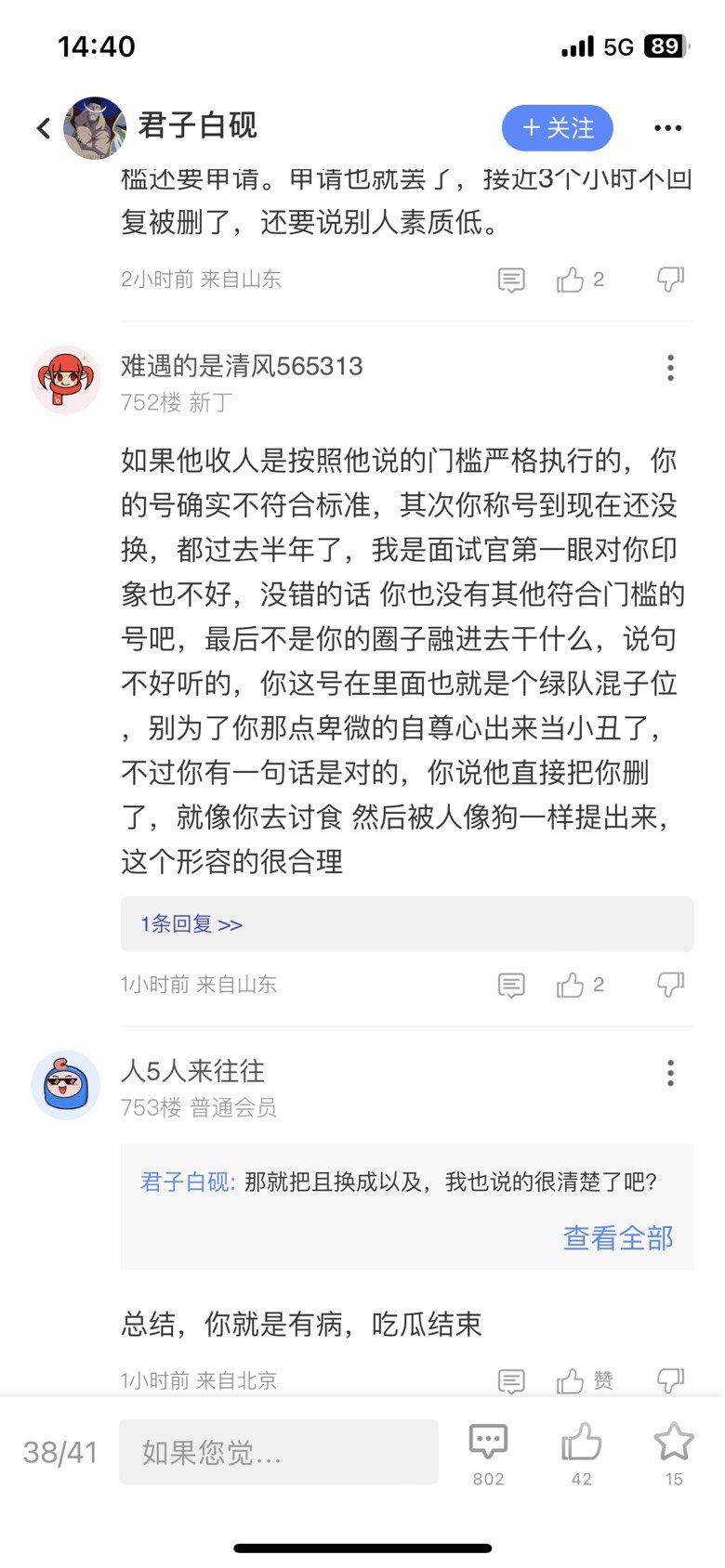The image size is (725, 1568).
Task: Dislike the comment by 难遇的是清风565313
Action: pyautogui.click(x=670, y=985)
